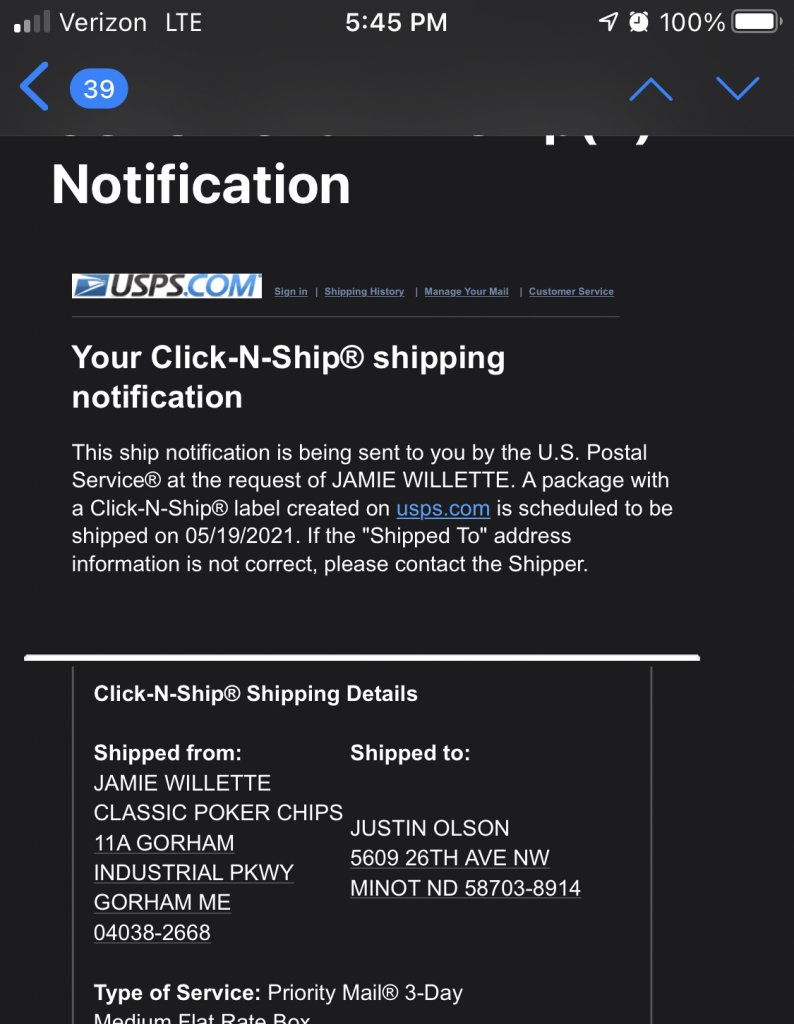794x1024 pixels.
Task: Open the usps.com link in the message
Action: pyautogui.click(x=442, y=508)
